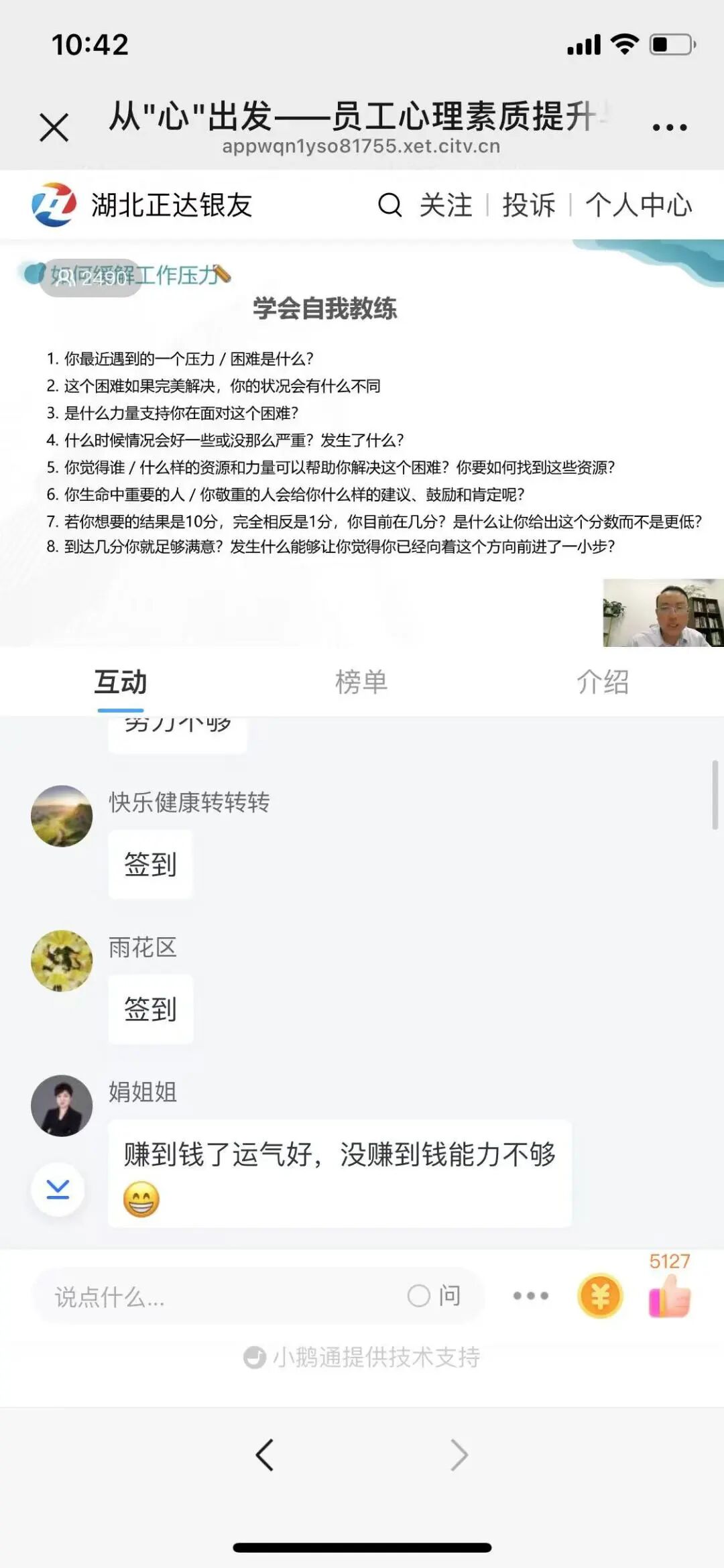The image size is (724, 1568).
Task: Toggle the 问 question option
Action: 434,1296
